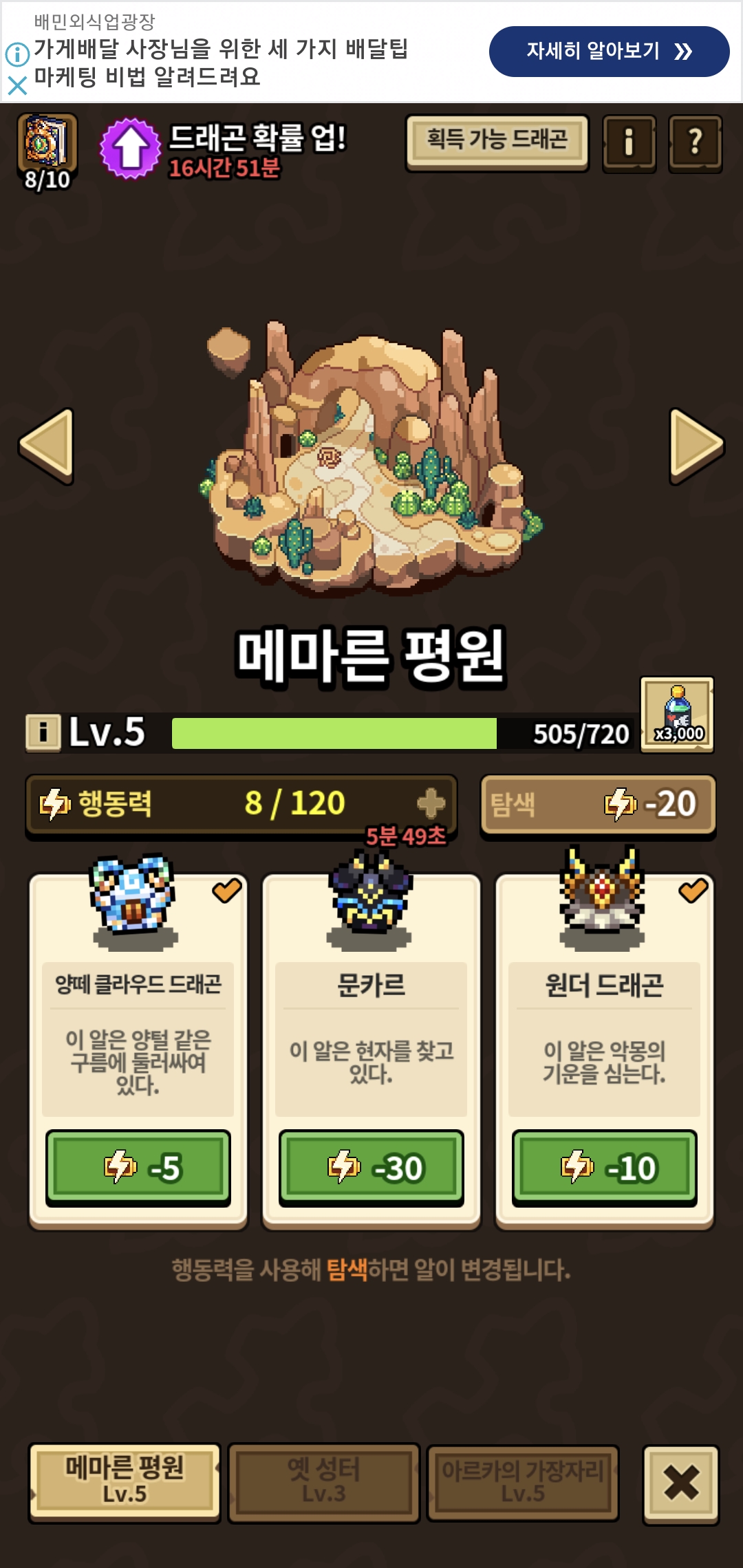Switch to the 아르카의 가장자리 Lv.5 tab
The height and width of the screenshot is (1568, 743).
(x=523, y=1482)
